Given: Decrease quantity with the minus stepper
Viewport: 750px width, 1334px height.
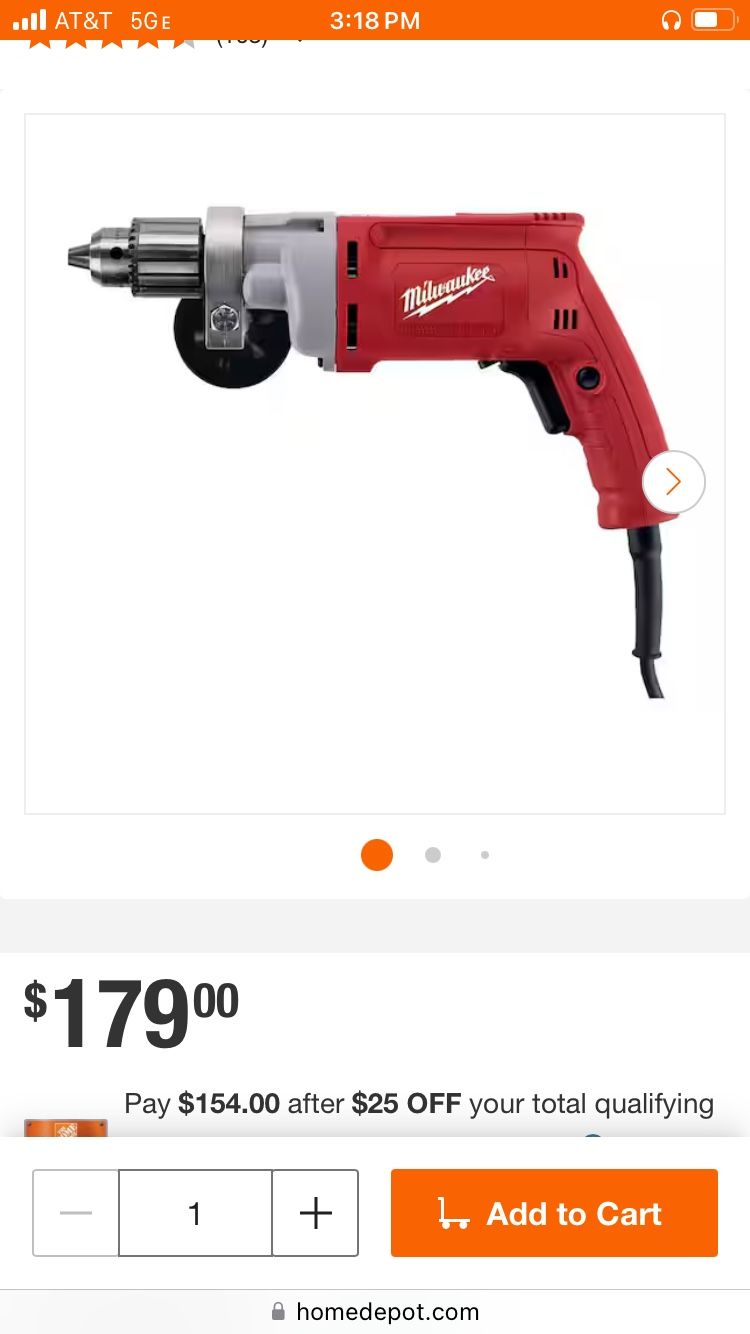Looking at the screenshot, I should pos(75,1213).
